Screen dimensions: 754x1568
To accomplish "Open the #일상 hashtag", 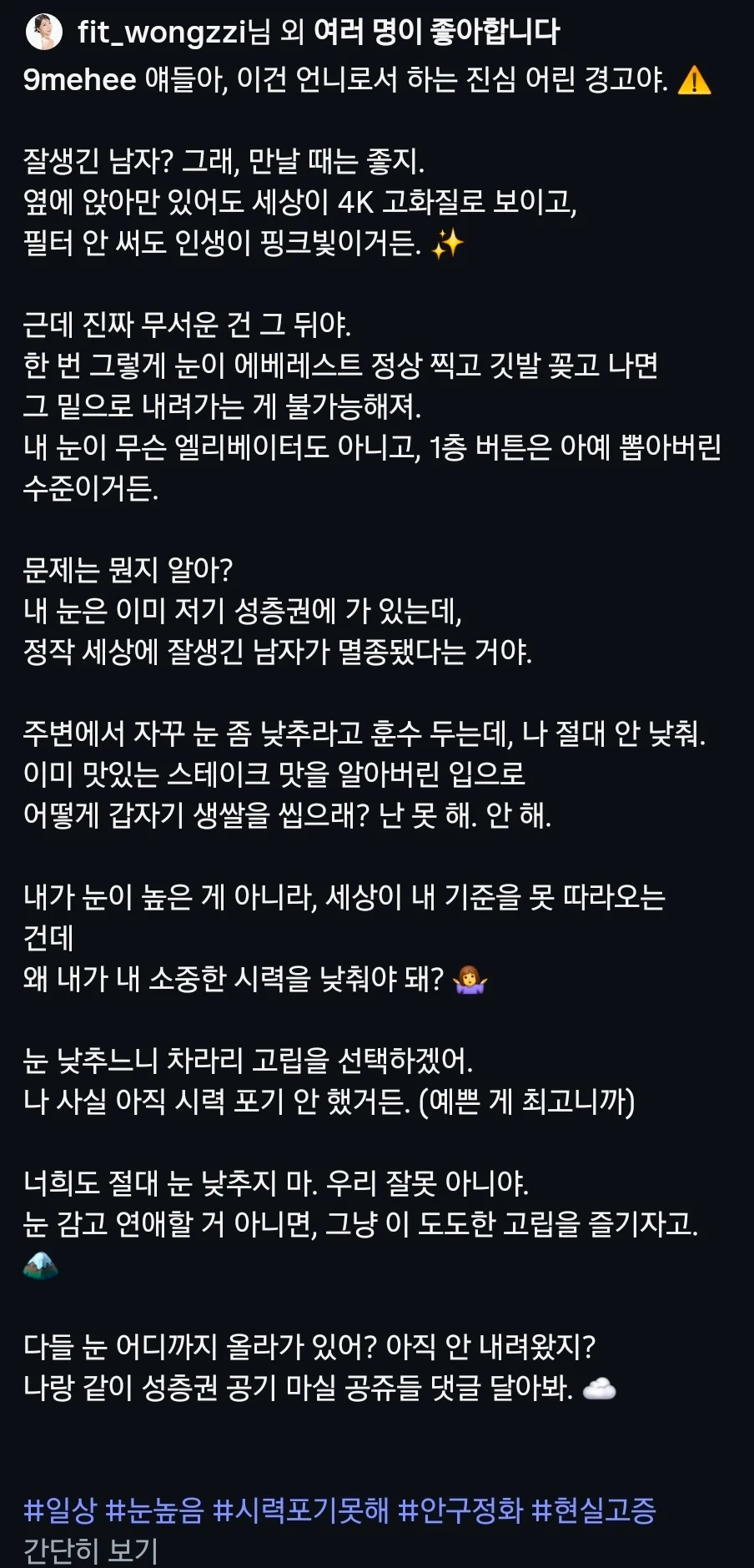I will coord(60,1510).
